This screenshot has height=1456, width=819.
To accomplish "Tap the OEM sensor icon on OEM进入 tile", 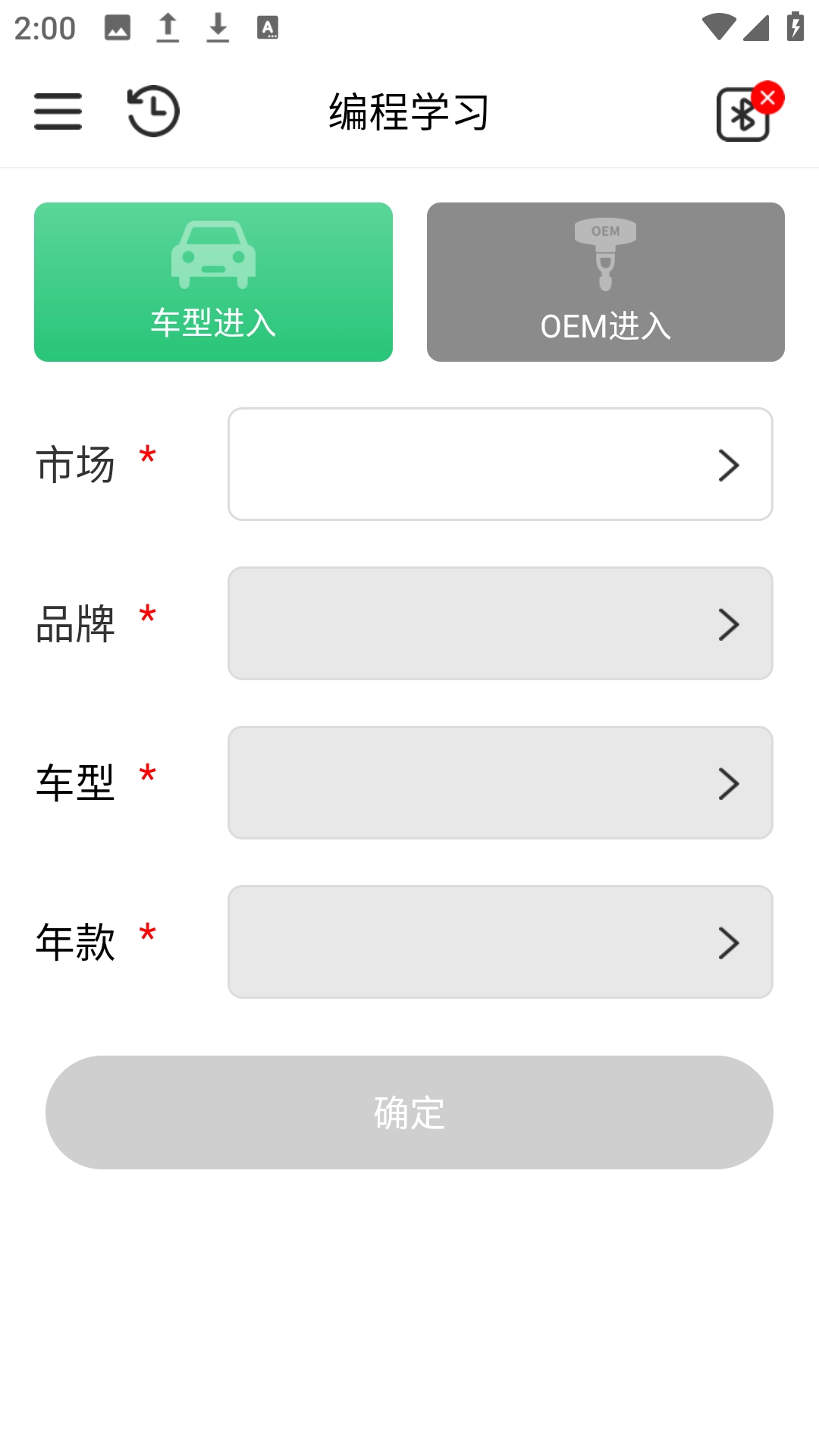I will coord(604,254).
